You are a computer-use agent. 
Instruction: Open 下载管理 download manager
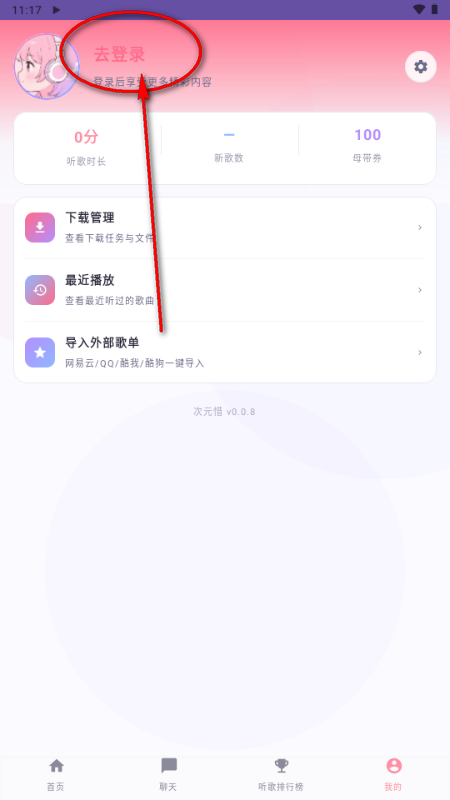click(224, 228)
